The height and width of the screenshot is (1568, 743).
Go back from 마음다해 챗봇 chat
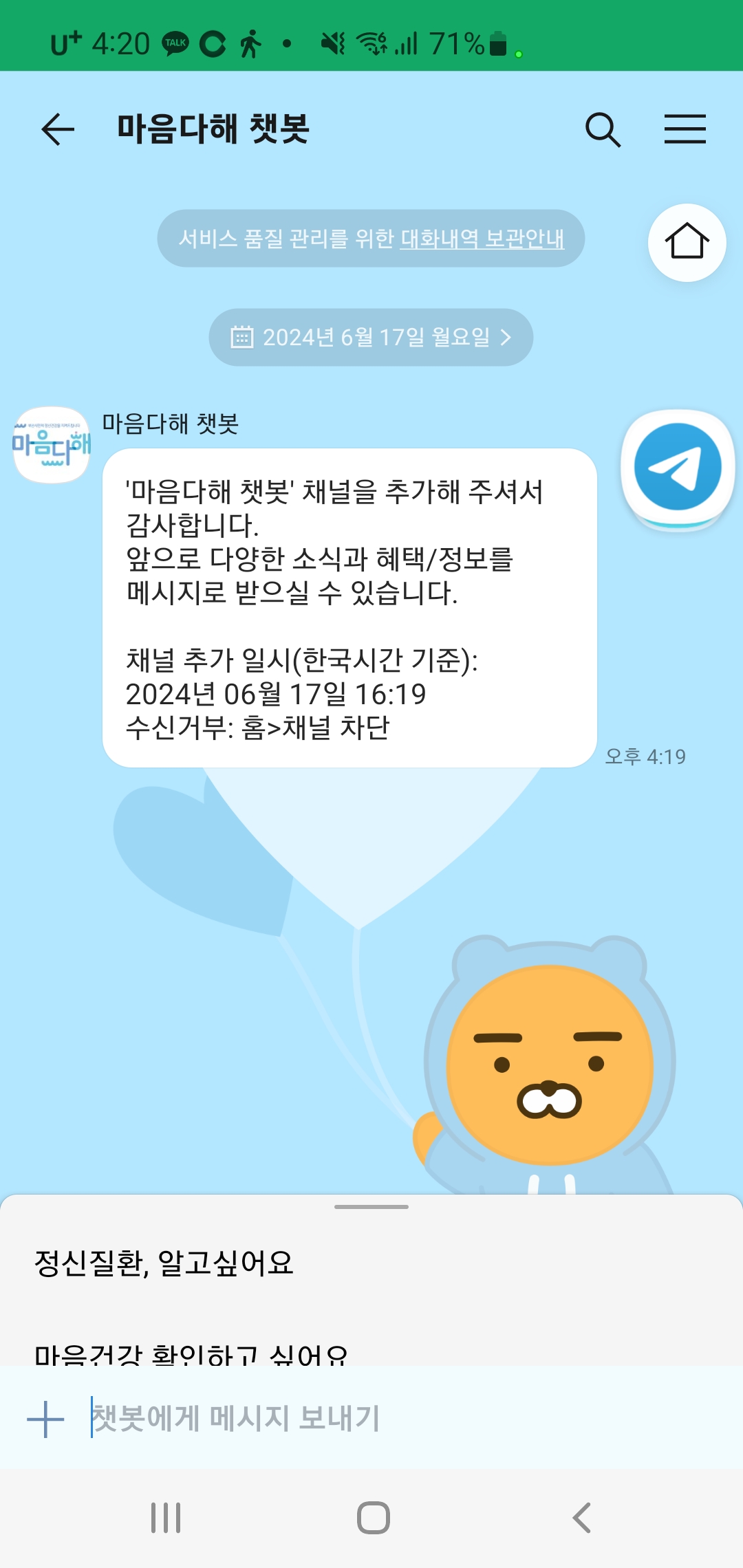(58, 129)
